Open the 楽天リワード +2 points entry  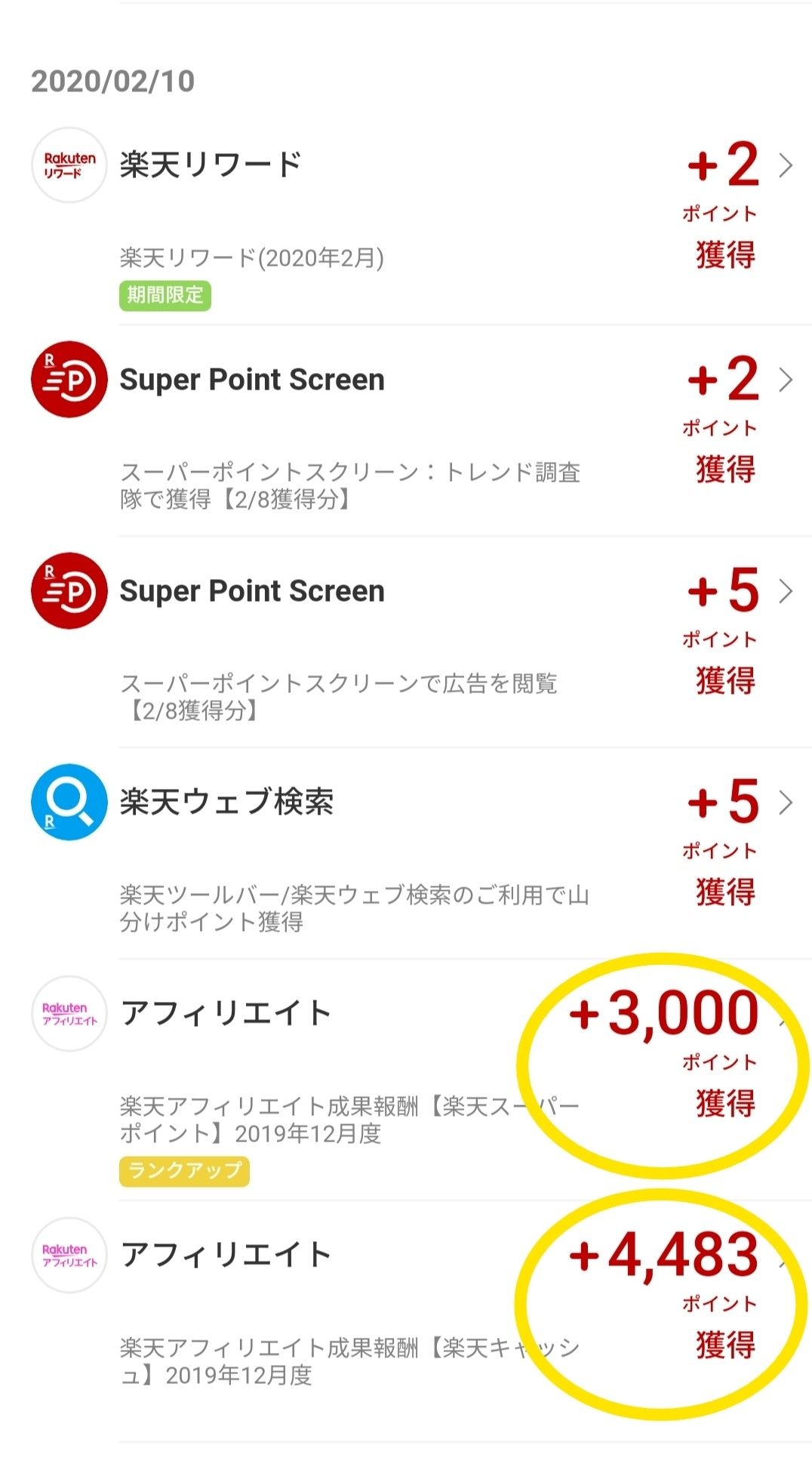point(408,219)
